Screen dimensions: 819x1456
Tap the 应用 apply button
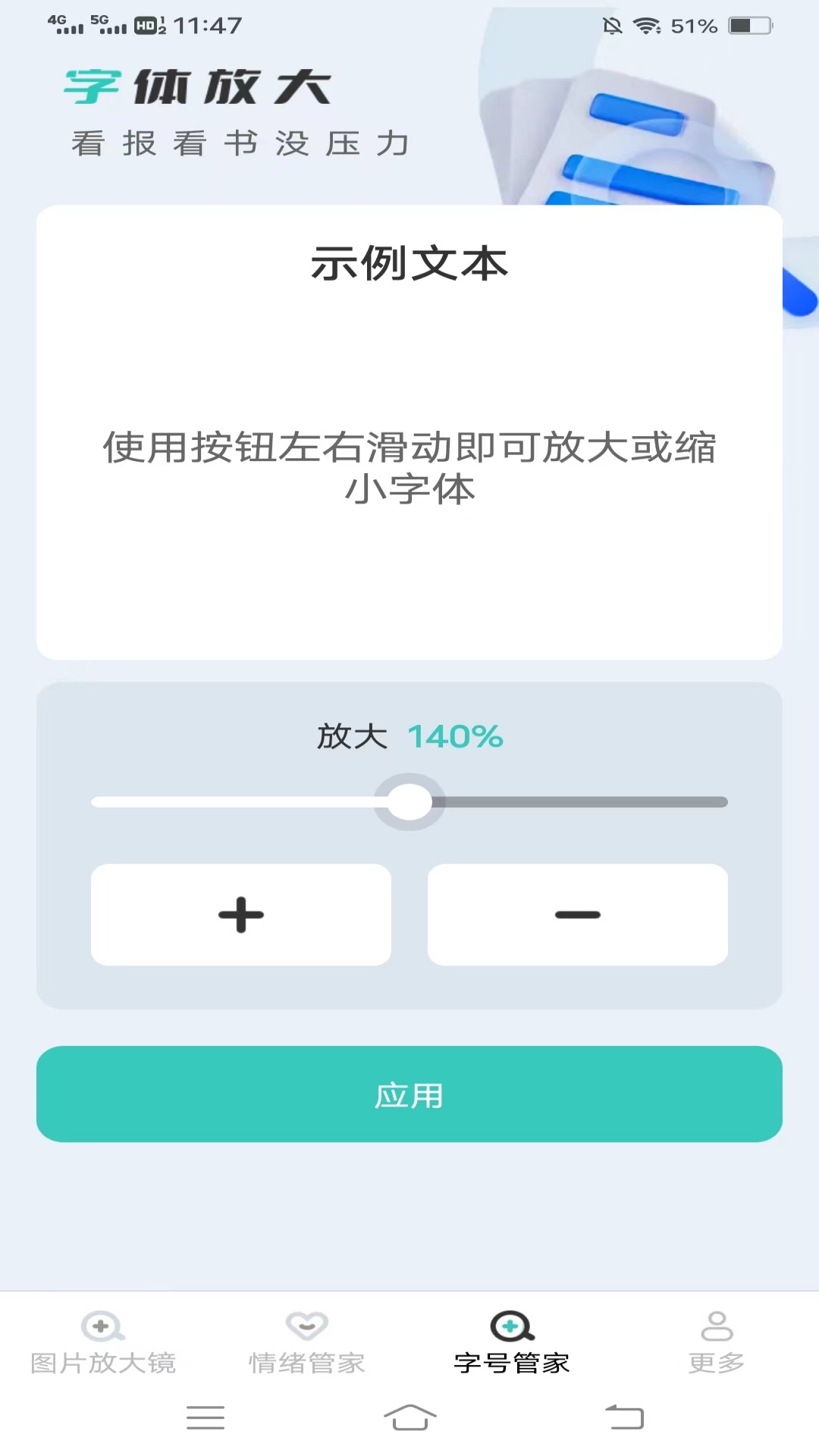click(x=409, y=1094)
